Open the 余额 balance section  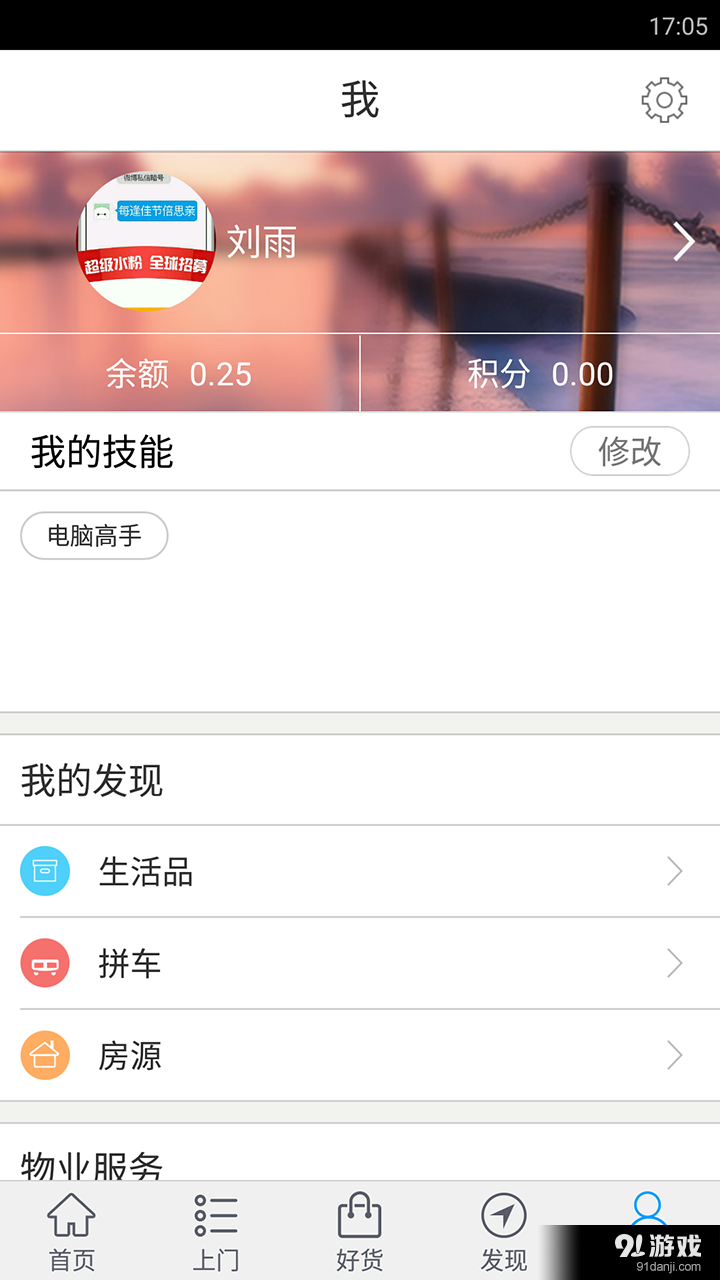tap(178, 373)
